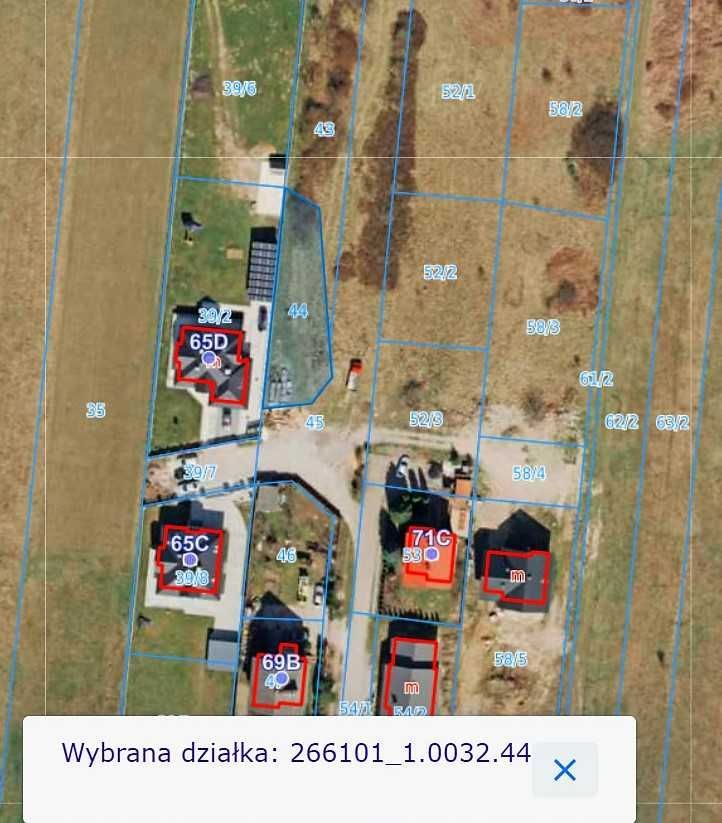
Task: Select parcel 52/2 on the map
Action: pos(440,272)
